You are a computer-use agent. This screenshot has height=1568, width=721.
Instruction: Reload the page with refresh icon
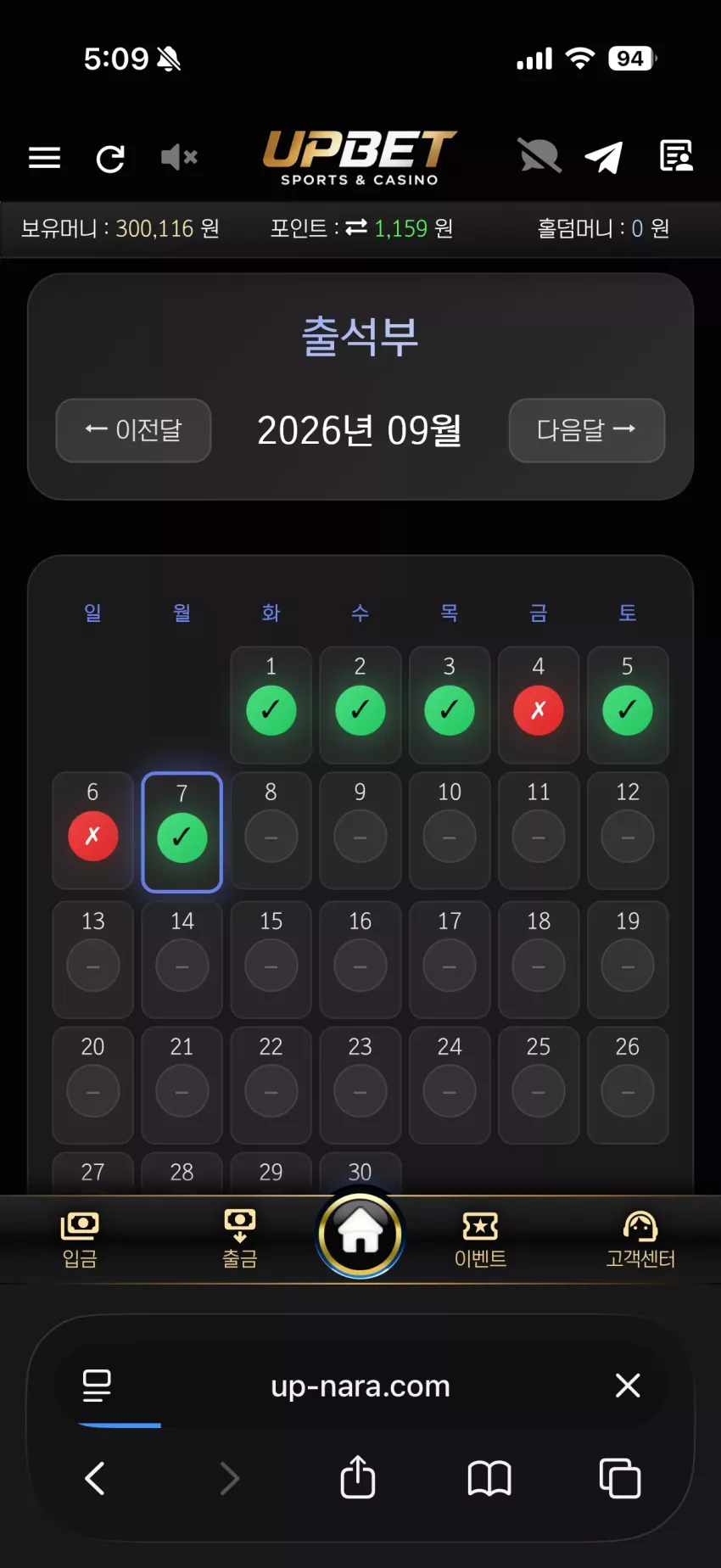110,158
